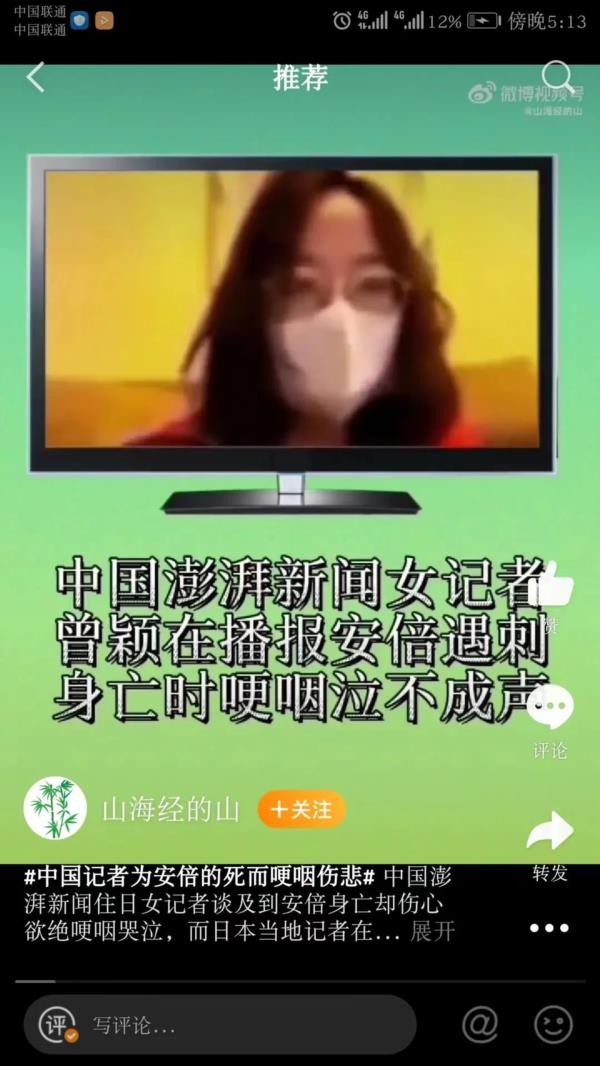Like this video with thumbs-up
This screenshot has height=1066, width=600.
click(551, 587)
